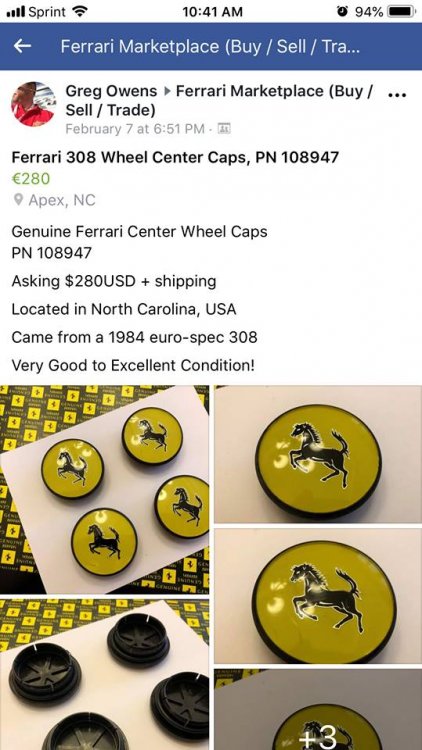Open the post's three-dot options menu
Screen dimensions: 422x750
pyautogui.click(x=397, y=95)
